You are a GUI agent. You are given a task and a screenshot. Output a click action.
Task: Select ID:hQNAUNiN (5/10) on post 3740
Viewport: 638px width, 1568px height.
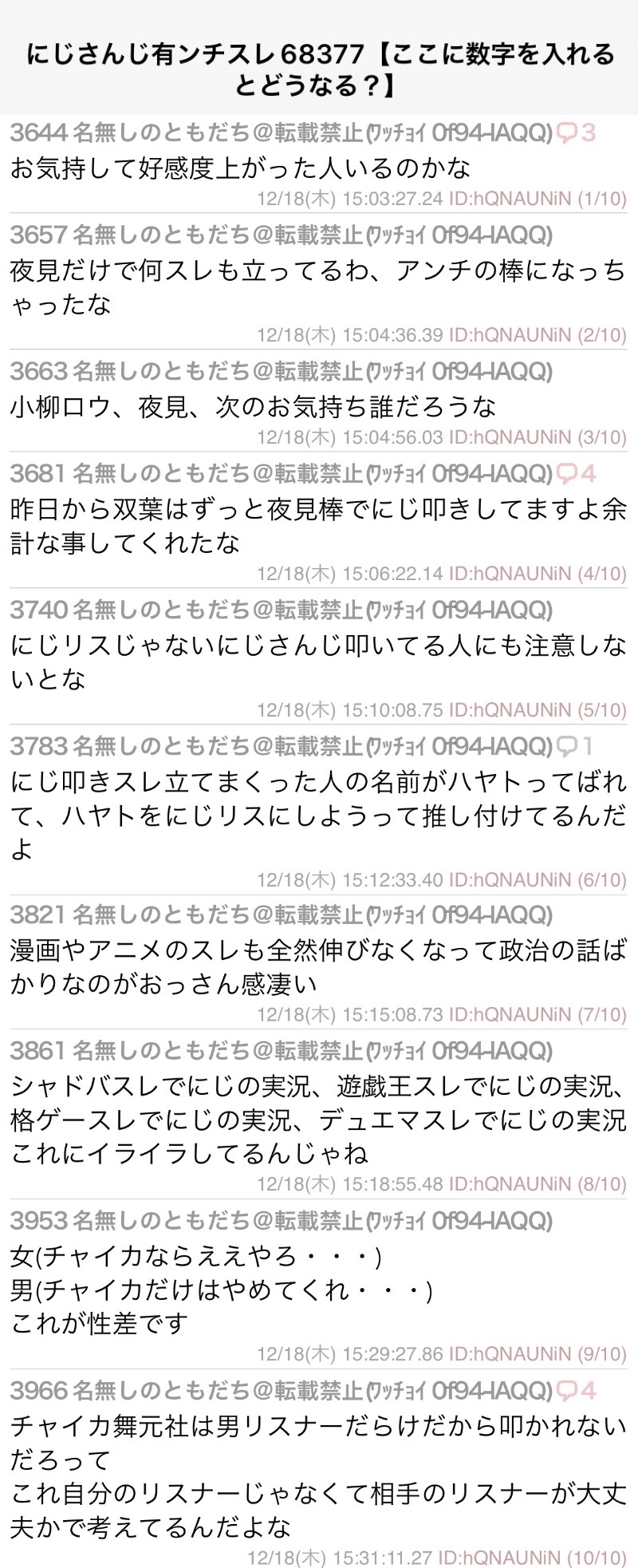click(537, 709)
